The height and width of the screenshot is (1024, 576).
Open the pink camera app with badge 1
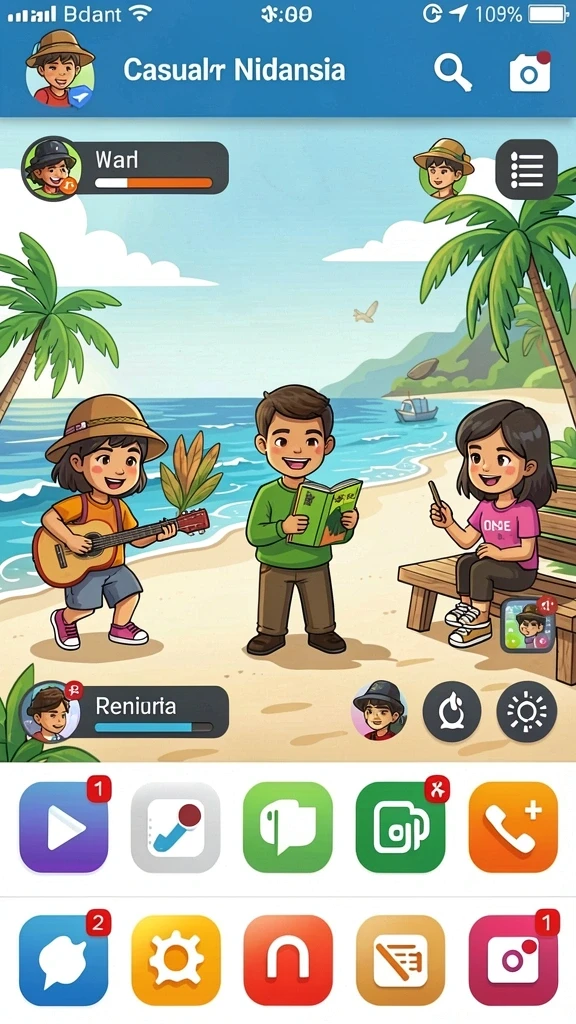click(513, 960)
